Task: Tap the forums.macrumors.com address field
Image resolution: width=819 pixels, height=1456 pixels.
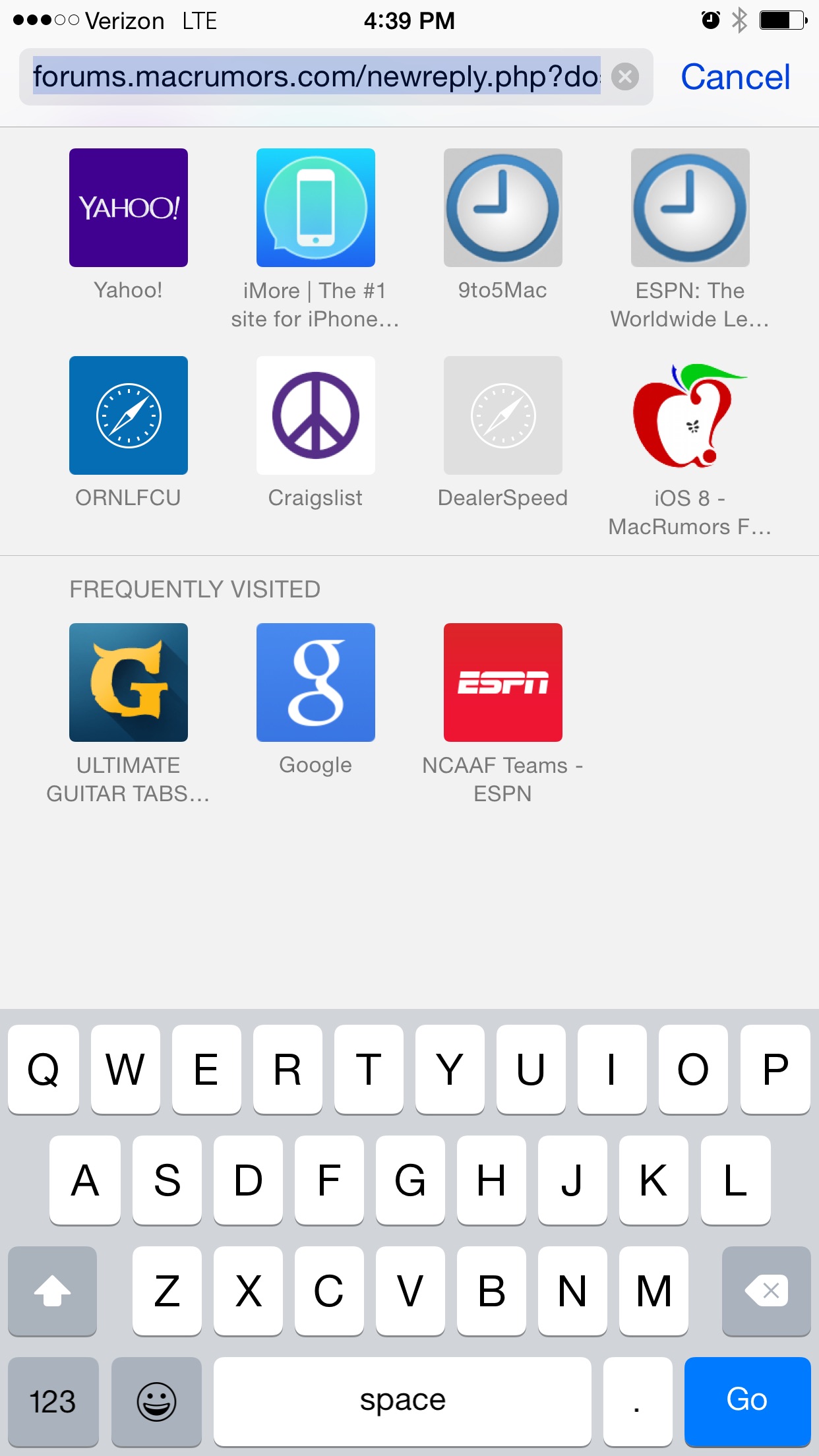Action: pos(317,77)
